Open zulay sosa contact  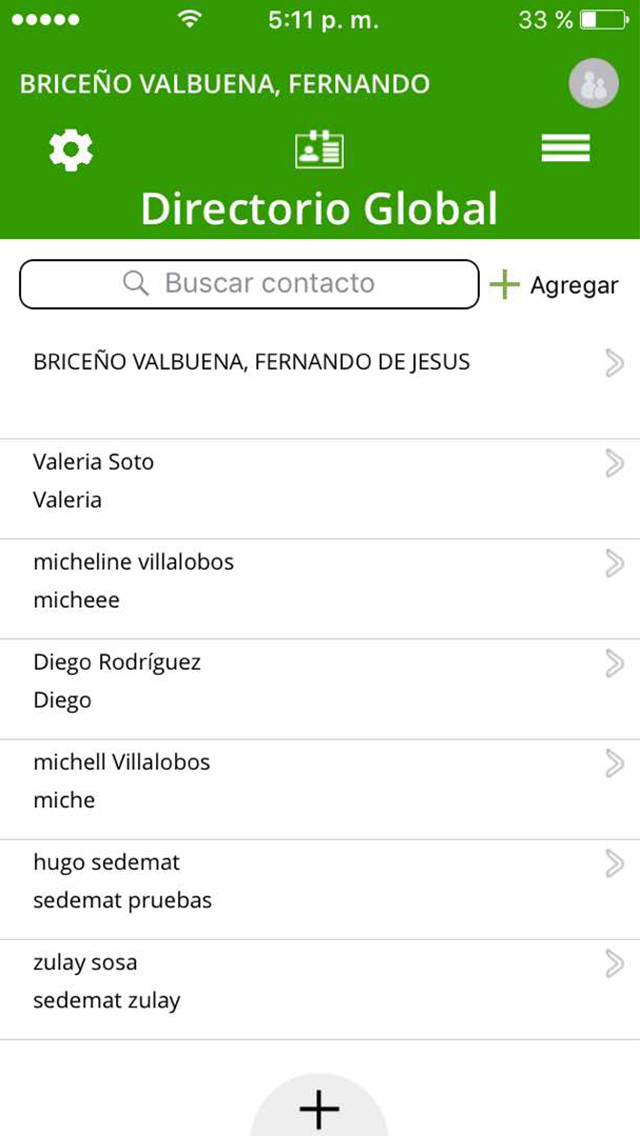pyautogui.click(x=320, y=990)
